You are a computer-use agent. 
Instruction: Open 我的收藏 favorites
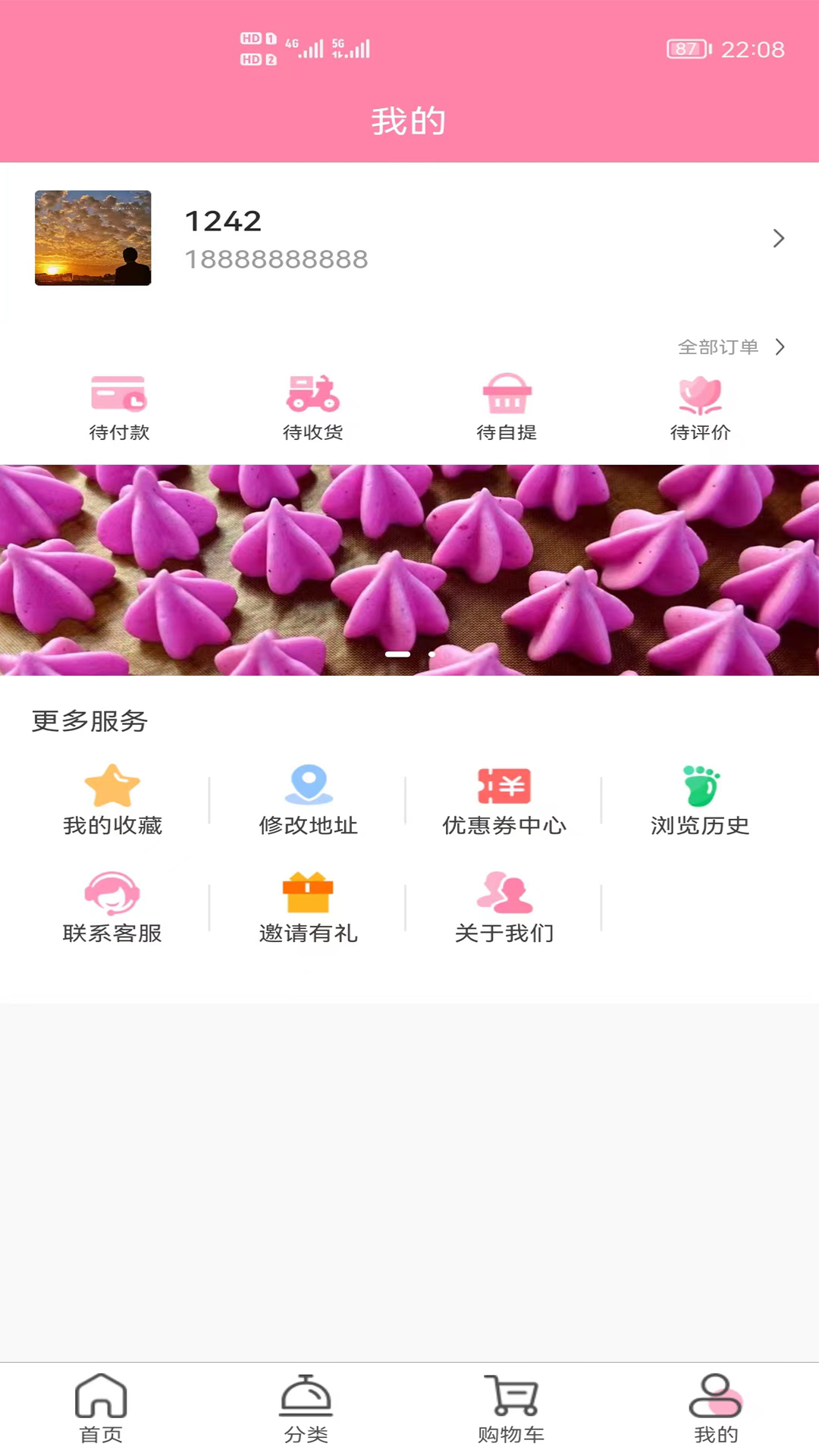tap(112, 801)
